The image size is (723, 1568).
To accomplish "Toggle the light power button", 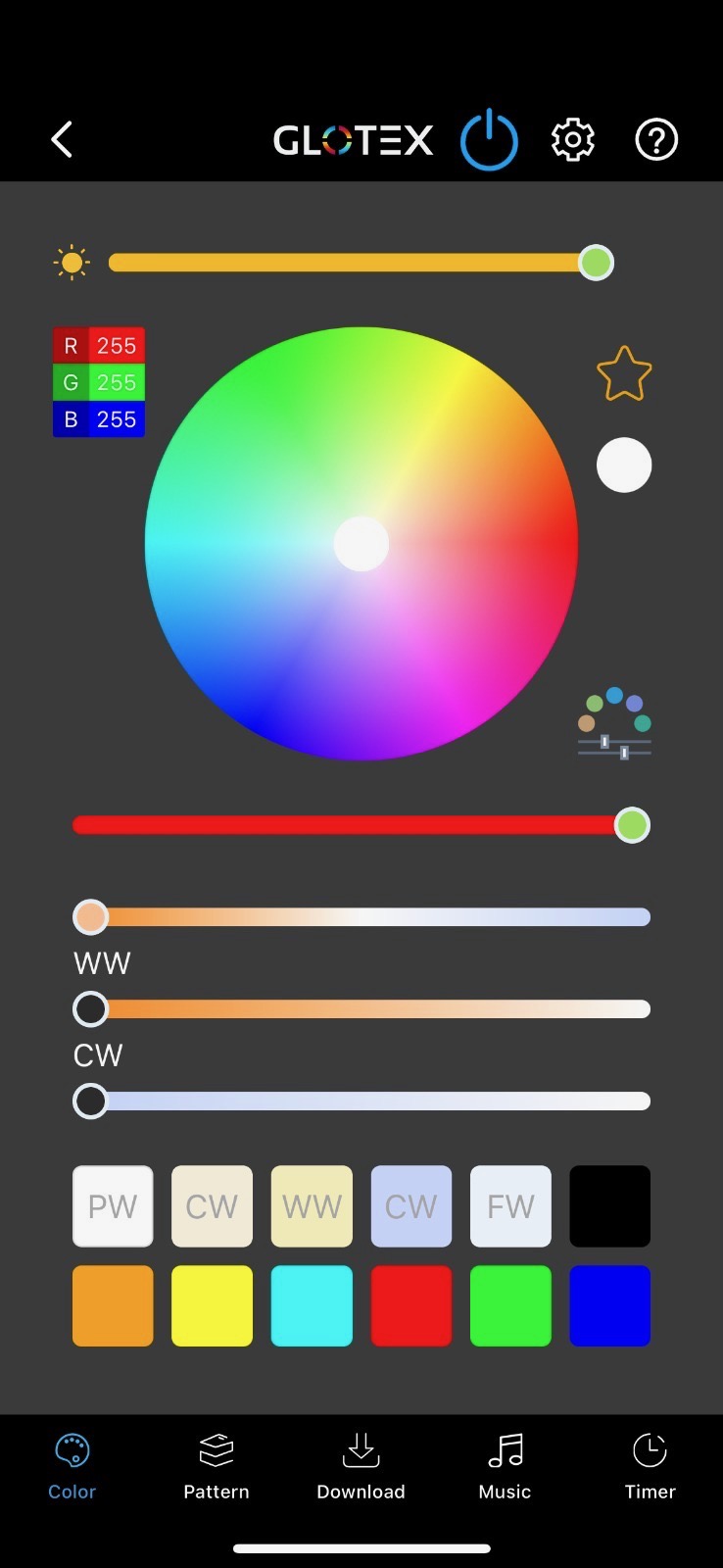I will [489, 140].
